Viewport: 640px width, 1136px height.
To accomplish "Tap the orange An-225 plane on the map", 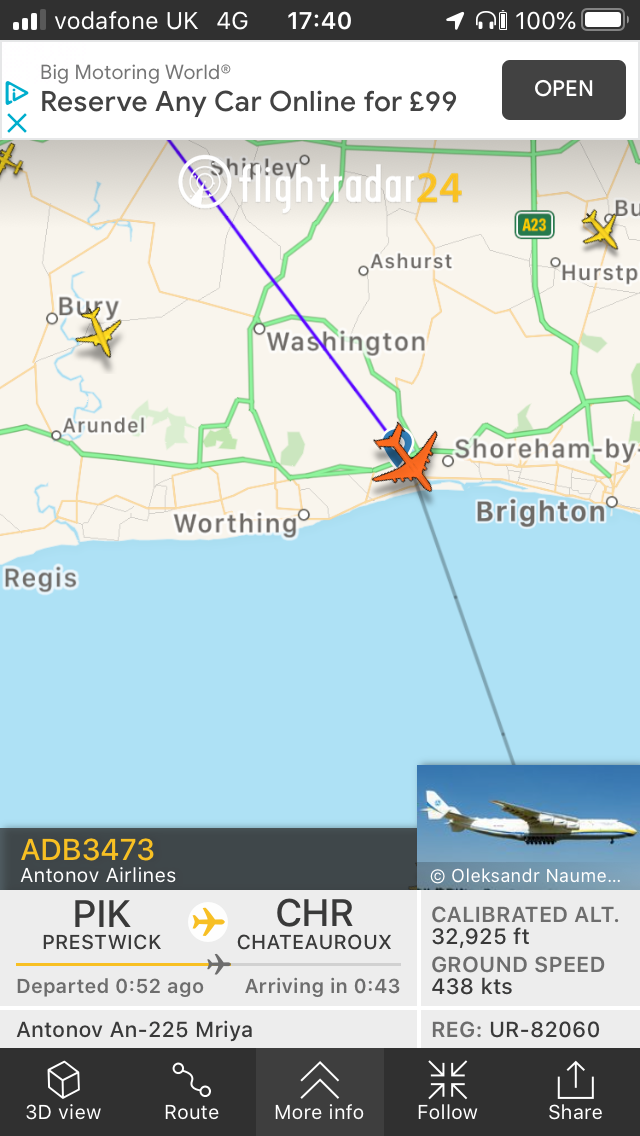I will point(406,460).
